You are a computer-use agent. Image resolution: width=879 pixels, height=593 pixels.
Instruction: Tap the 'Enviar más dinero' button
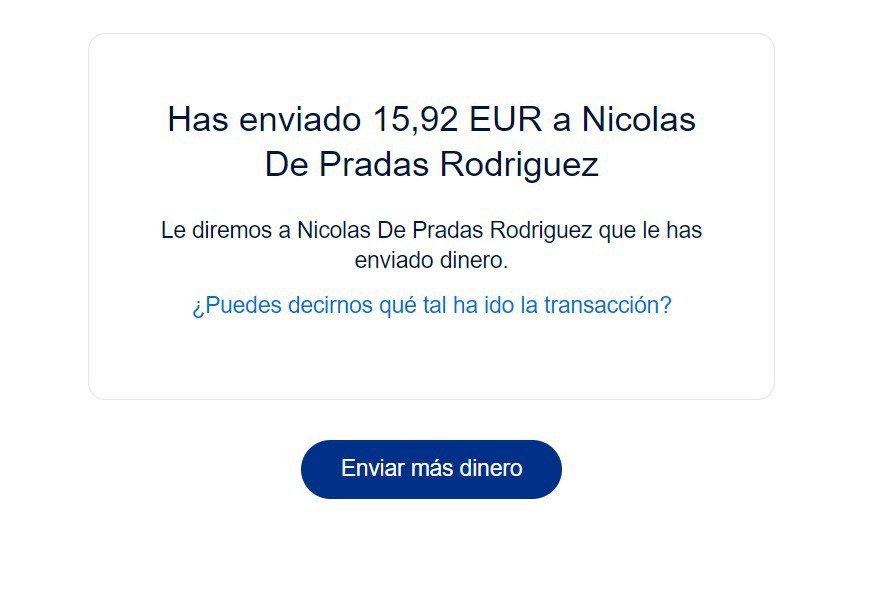point(431,469)
